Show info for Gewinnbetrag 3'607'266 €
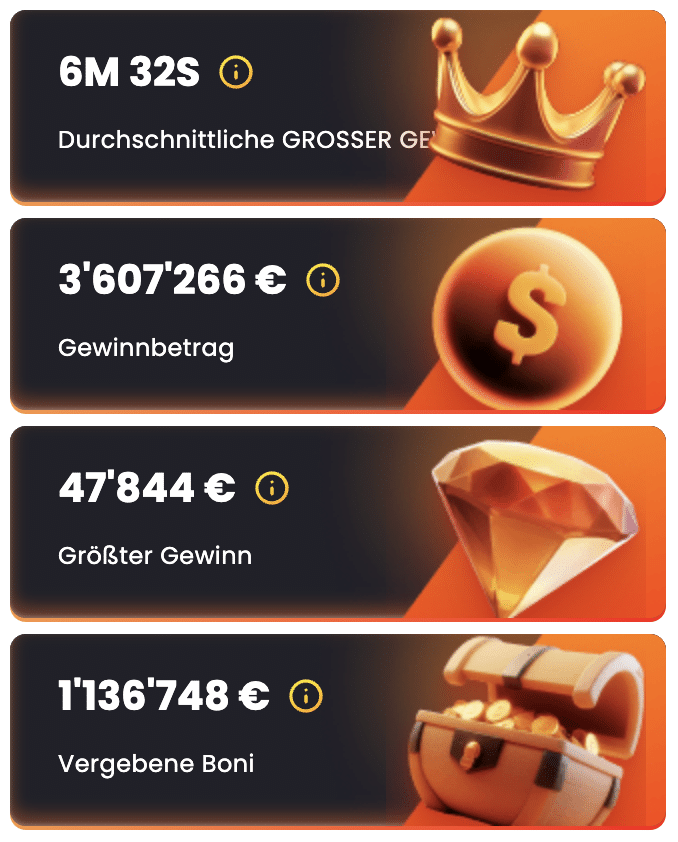This screenshot has height=842, width=678. click(322, 281)
